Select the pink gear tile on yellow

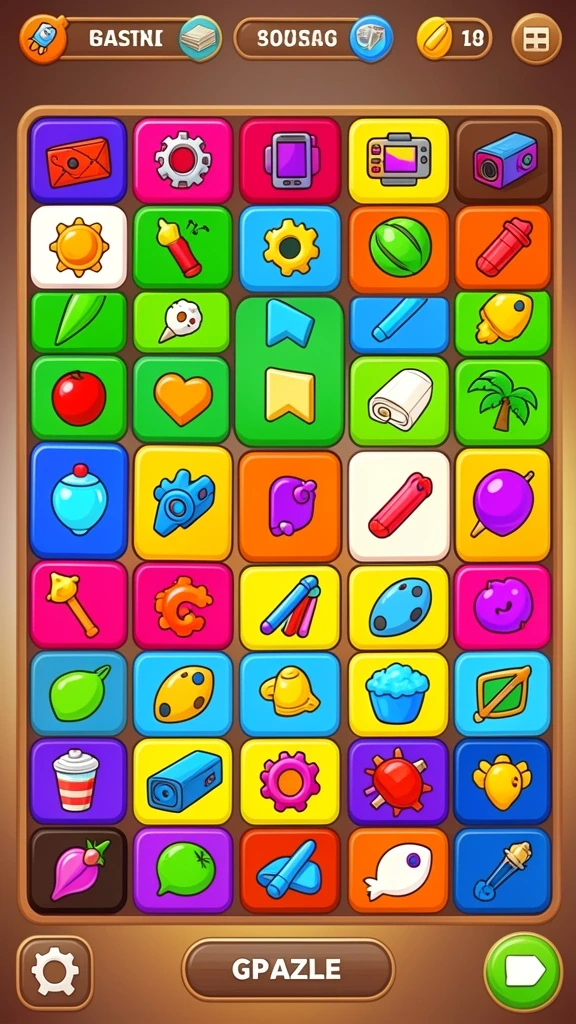[290, 781]
